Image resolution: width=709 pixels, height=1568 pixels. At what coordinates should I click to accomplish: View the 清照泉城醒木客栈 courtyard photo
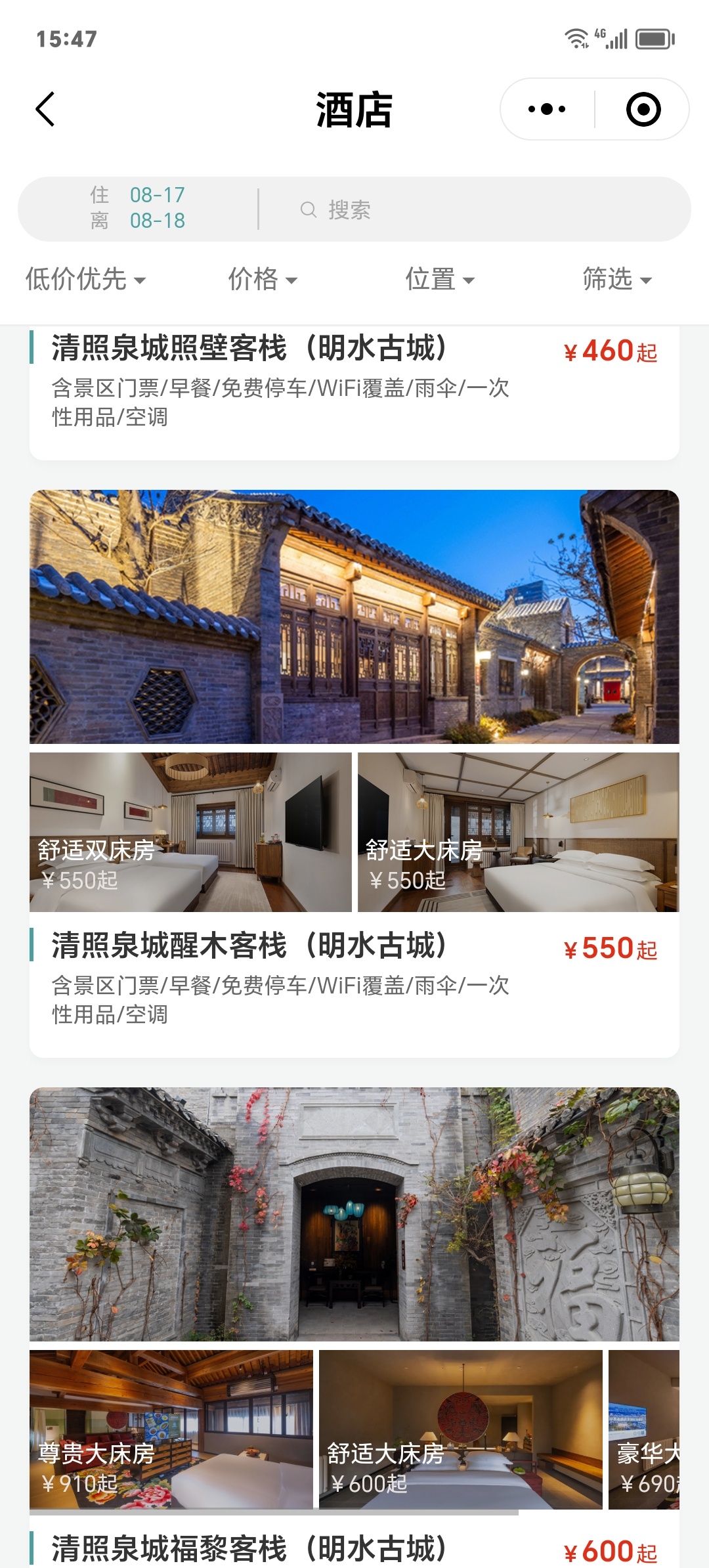[354, 617]
